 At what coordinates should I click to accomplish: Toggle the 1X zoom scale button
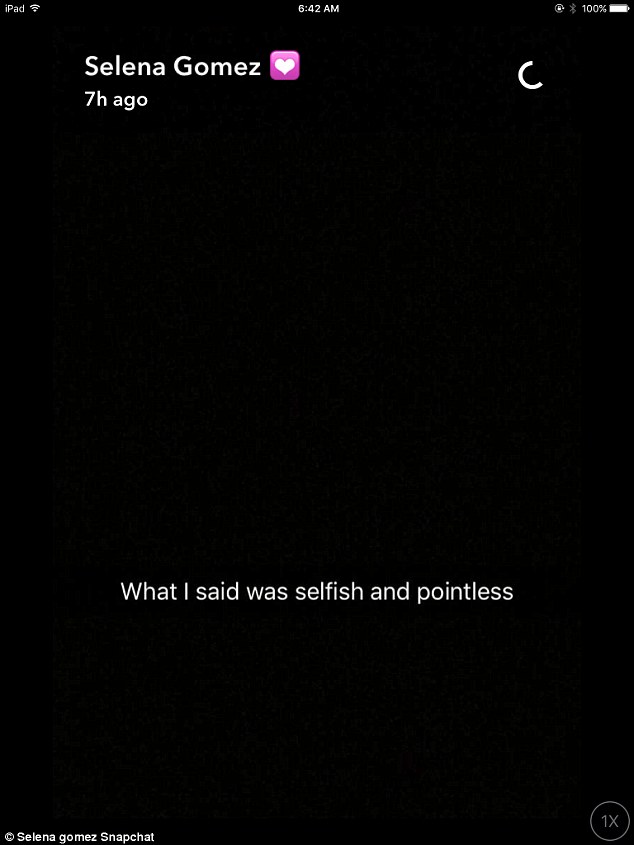pyautogui.click(x=609, y=821)
